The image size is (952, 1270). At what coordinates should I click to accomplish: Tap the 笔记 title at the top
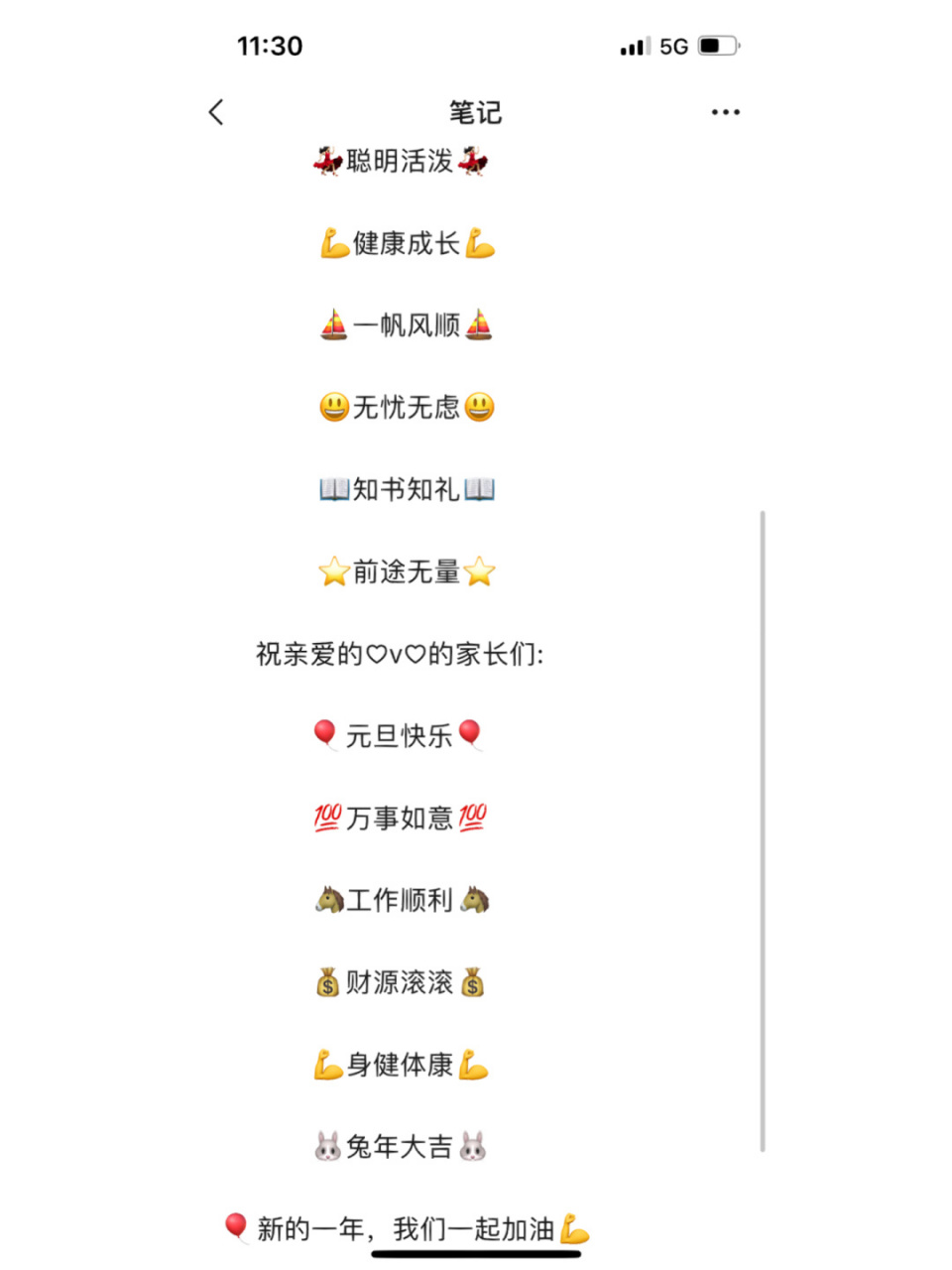coord(475,113)
